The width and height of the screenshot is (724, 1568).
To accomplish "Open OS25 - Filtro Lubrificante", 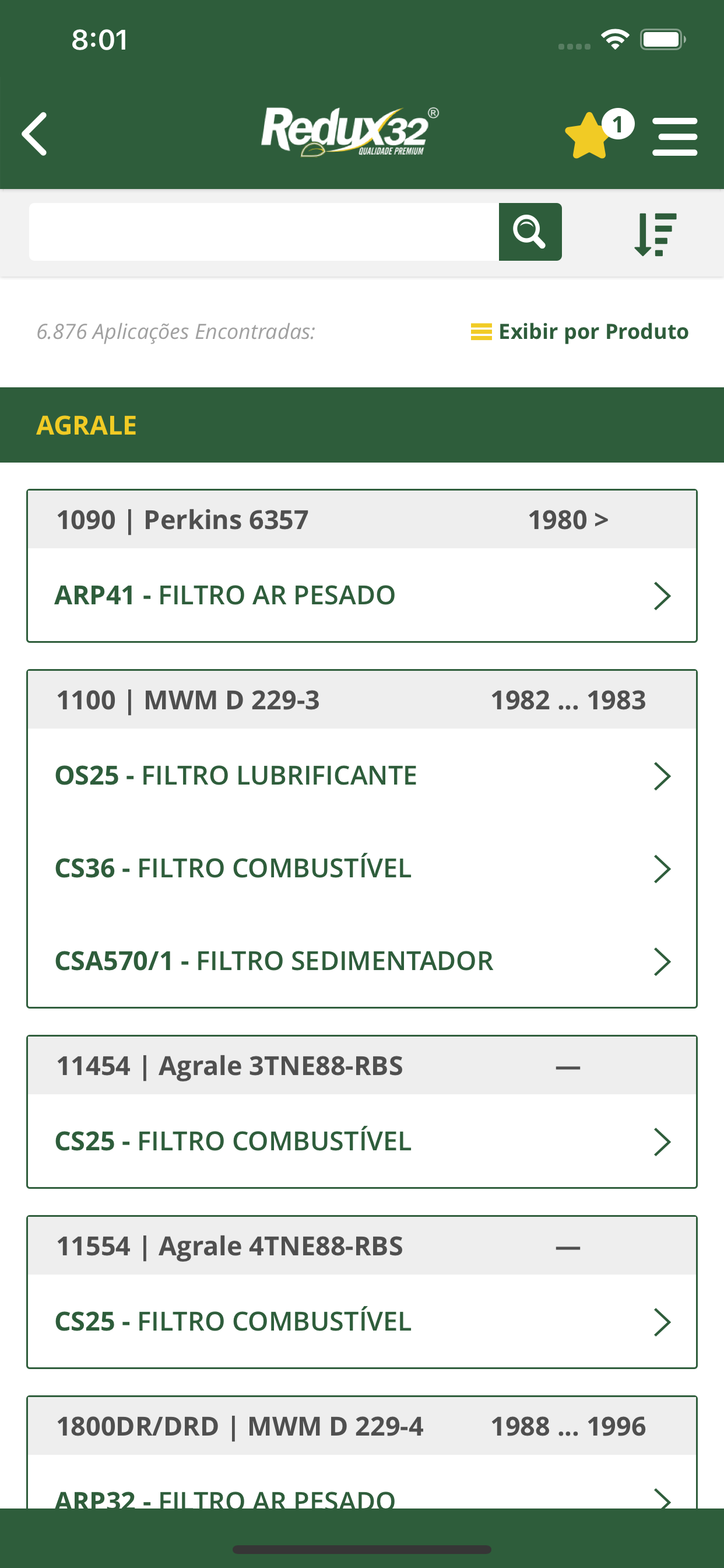I will pyautogui.click(x=362, y=775).
